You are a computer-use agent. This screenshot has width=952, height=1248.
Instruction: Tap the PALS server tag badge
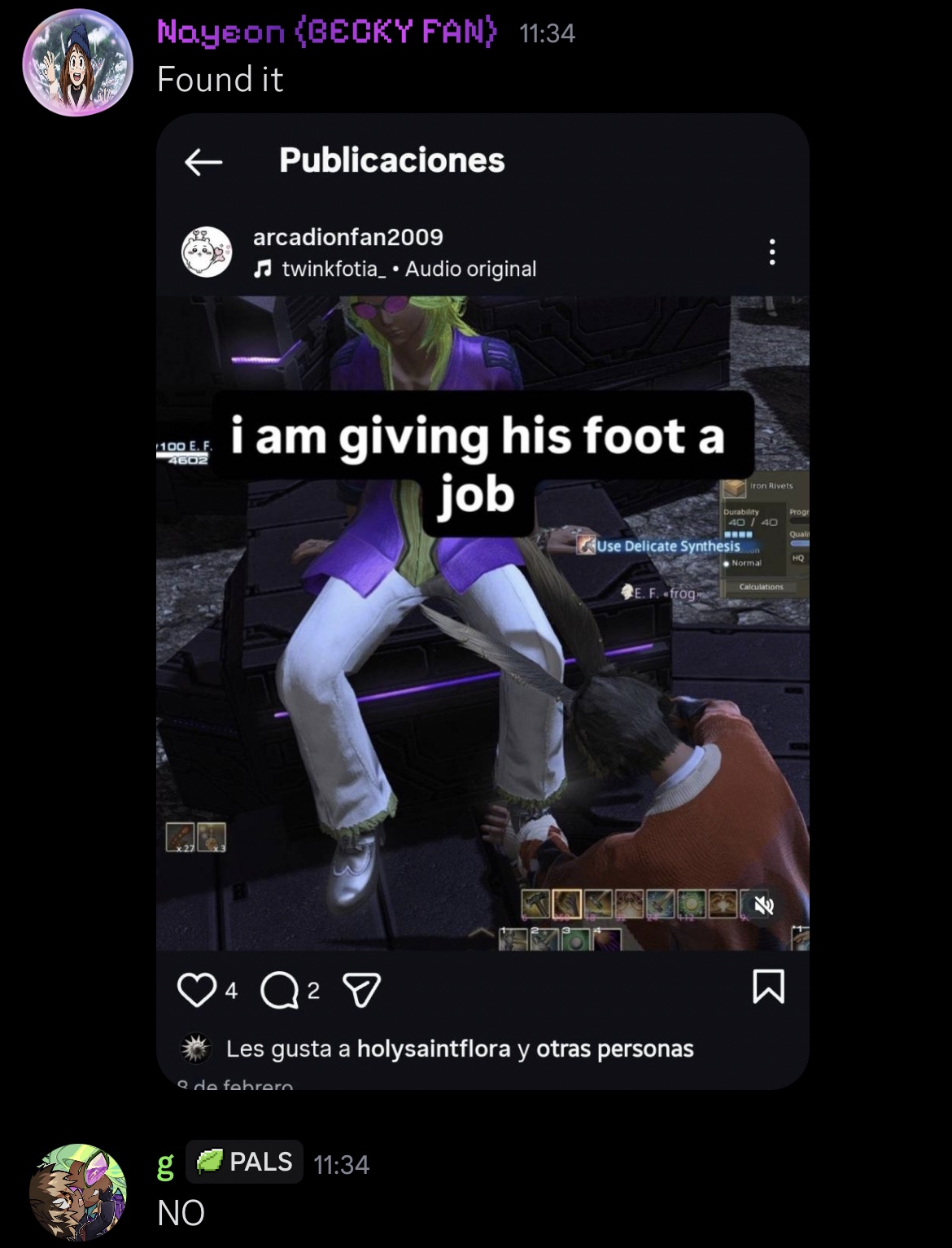[x=244, y=1162]
